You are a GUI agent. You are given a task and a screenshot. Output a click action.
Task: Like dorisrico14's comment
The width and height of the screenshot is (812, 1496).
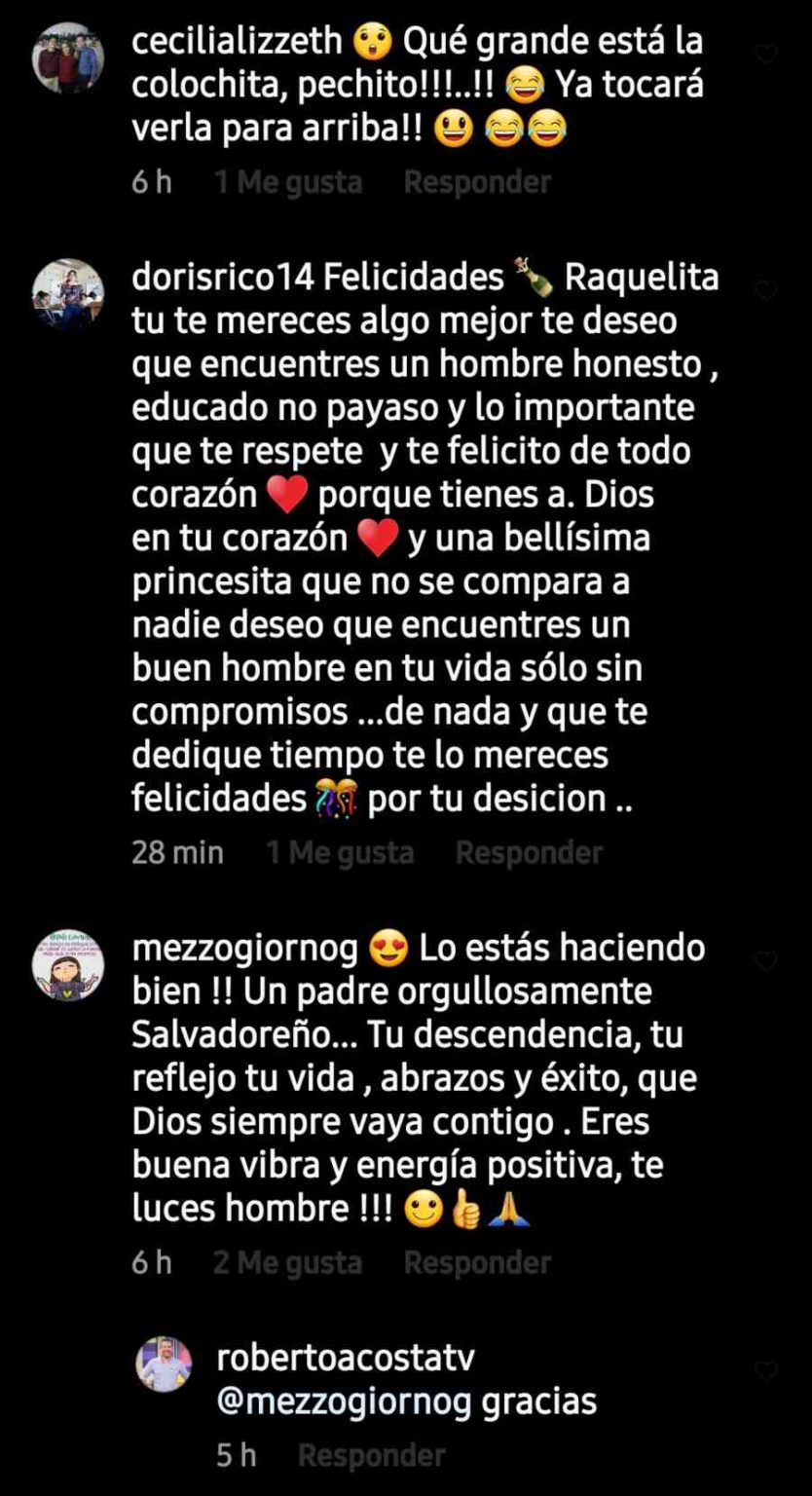766,290
